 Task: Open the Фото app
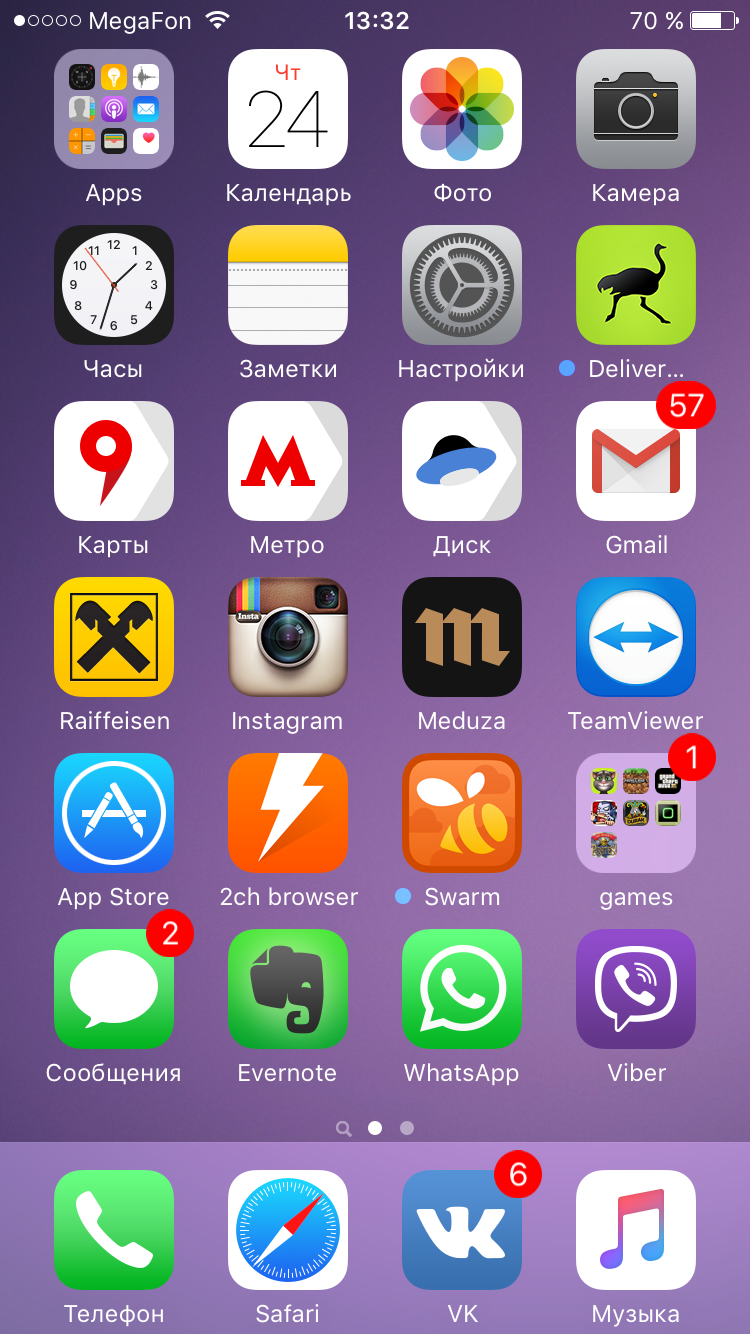click(x=462, y=109)
